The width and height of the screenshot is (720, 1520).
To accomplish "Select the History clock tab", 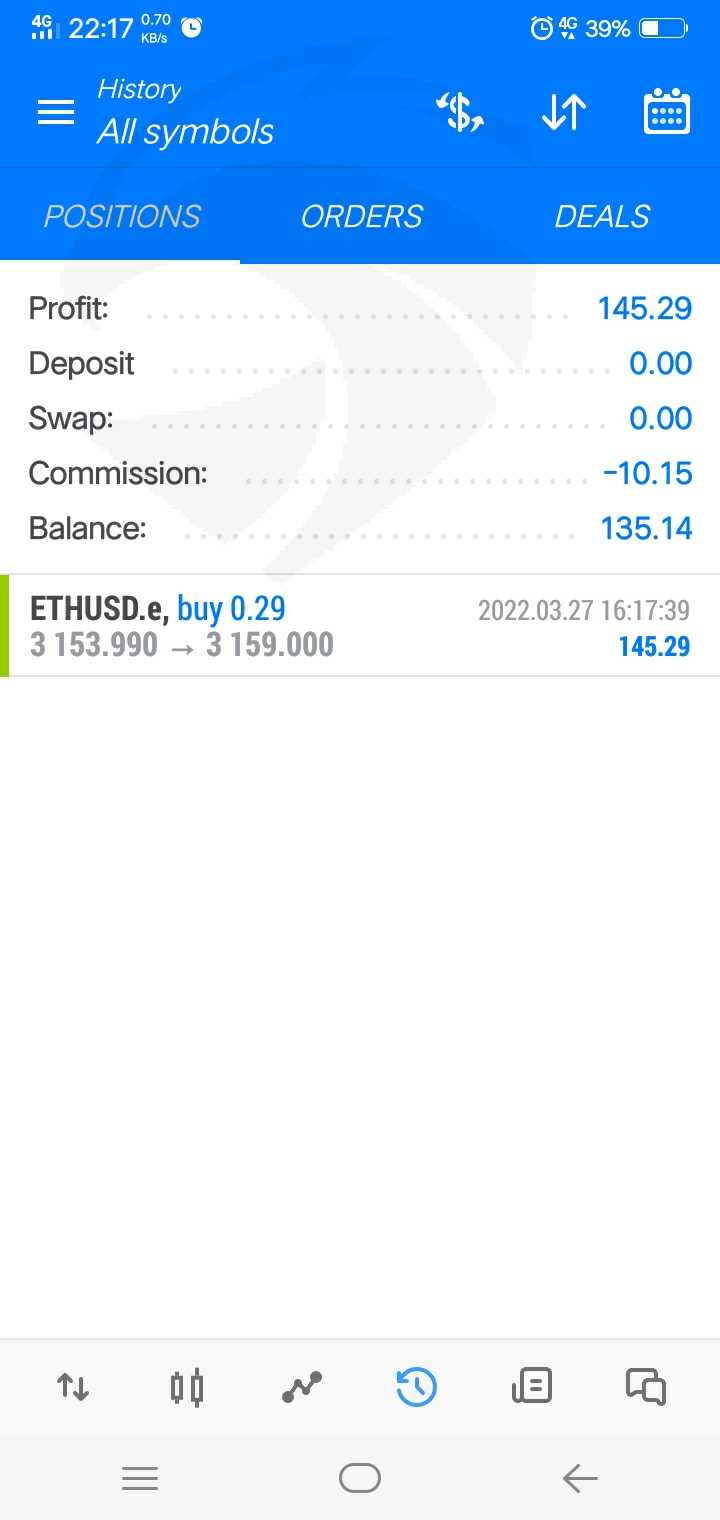I will tap(416, 1387).
